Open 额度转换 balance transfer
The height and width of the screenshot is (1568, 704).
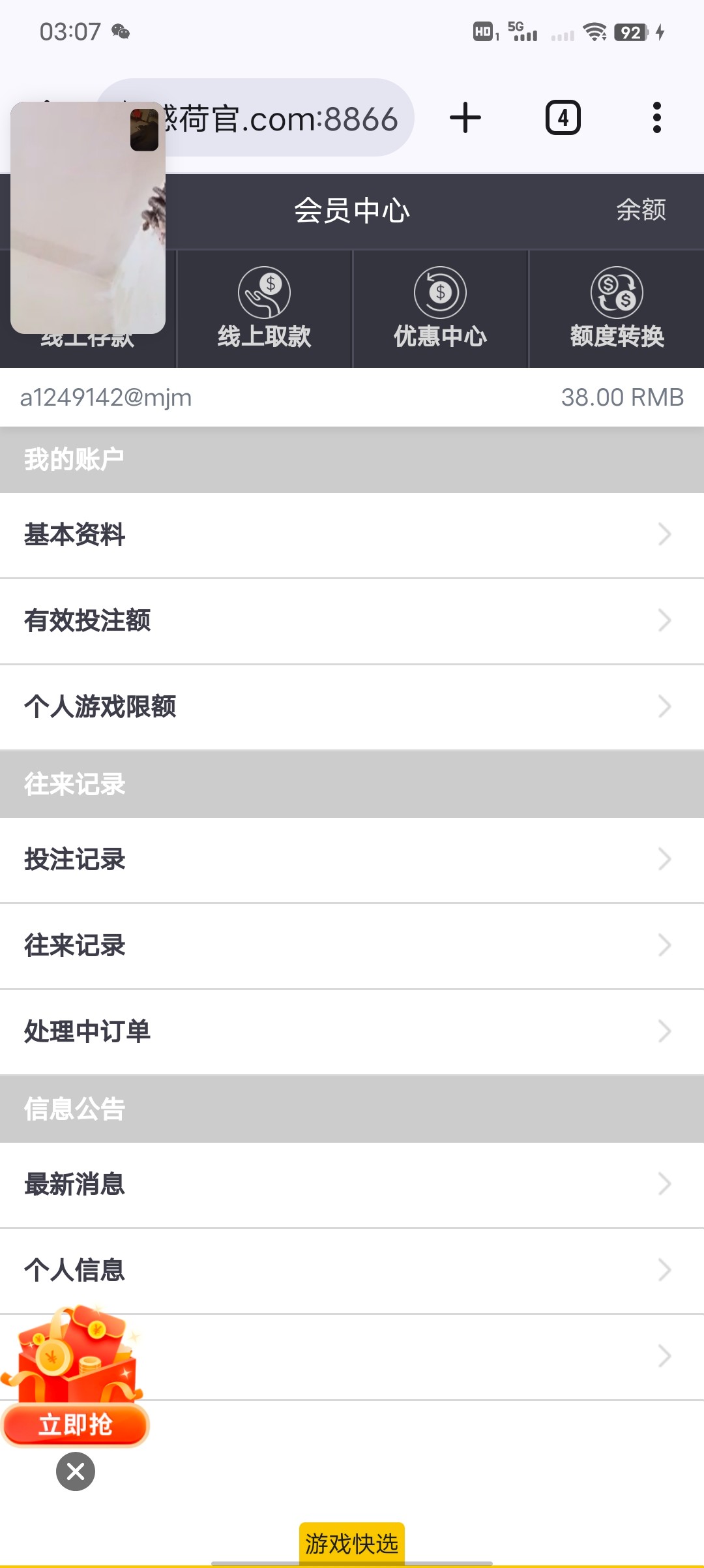point(617,309)
